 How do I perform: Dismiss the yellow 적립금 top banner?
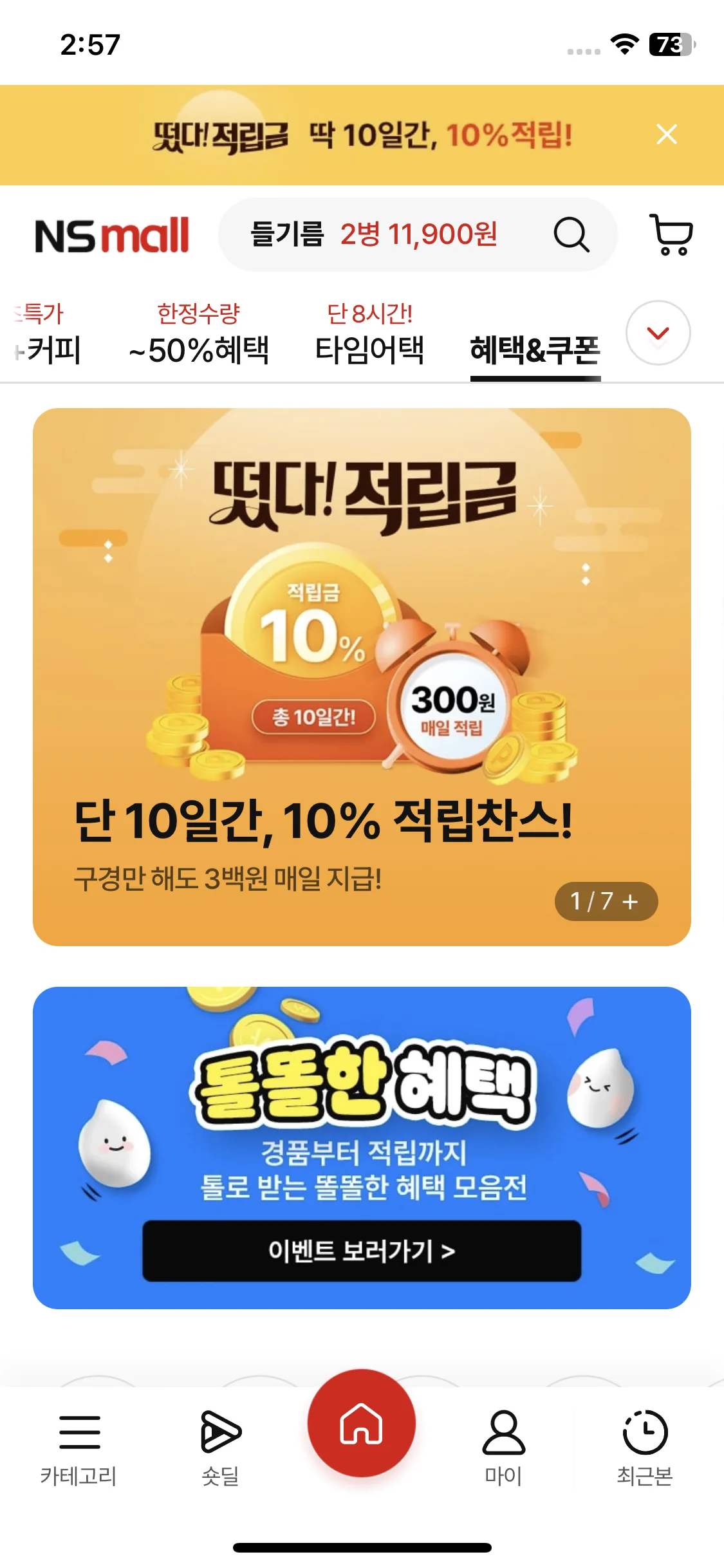tap(666, 135)
